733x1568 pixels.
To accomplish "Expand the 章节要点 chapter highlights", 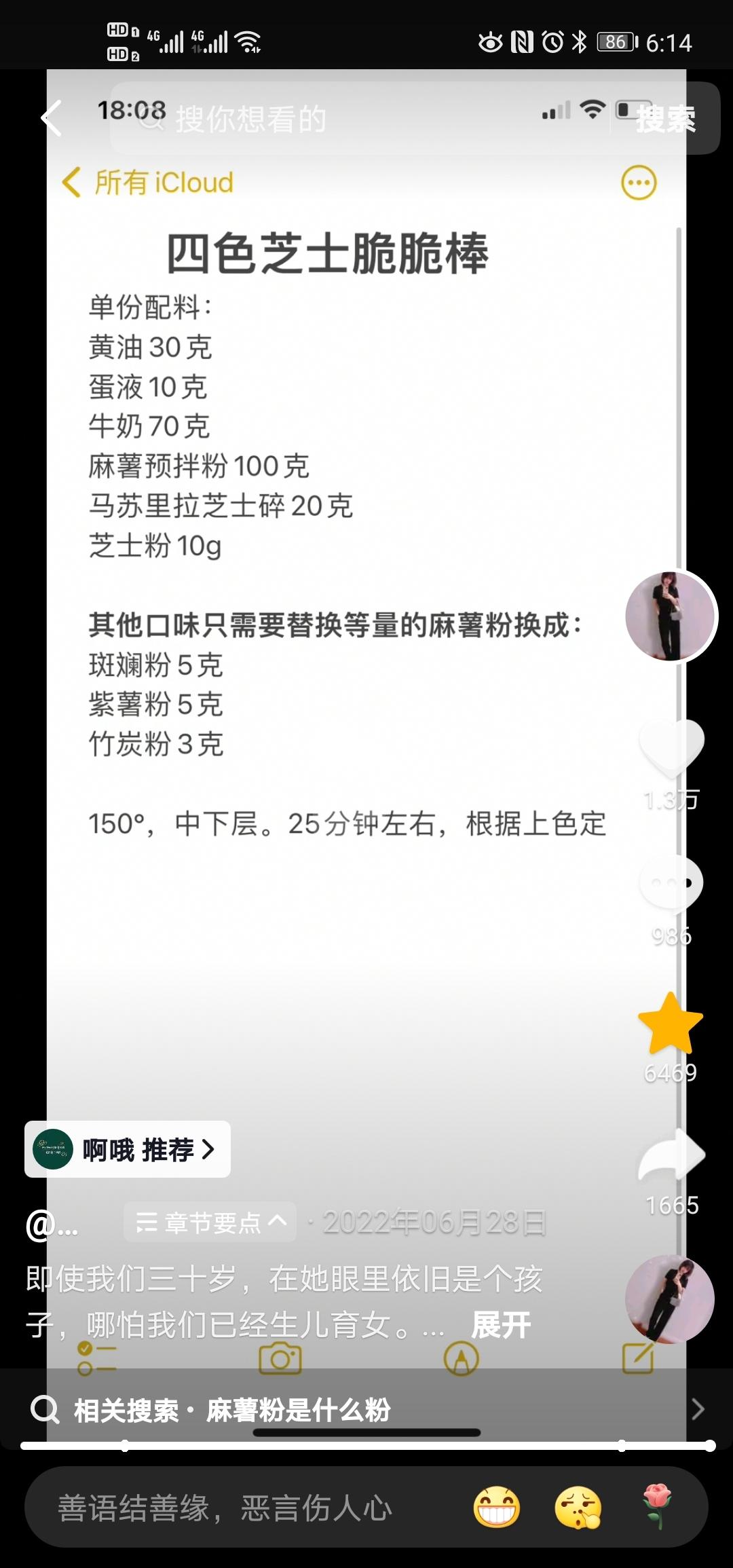I will tap(210, 1222).
